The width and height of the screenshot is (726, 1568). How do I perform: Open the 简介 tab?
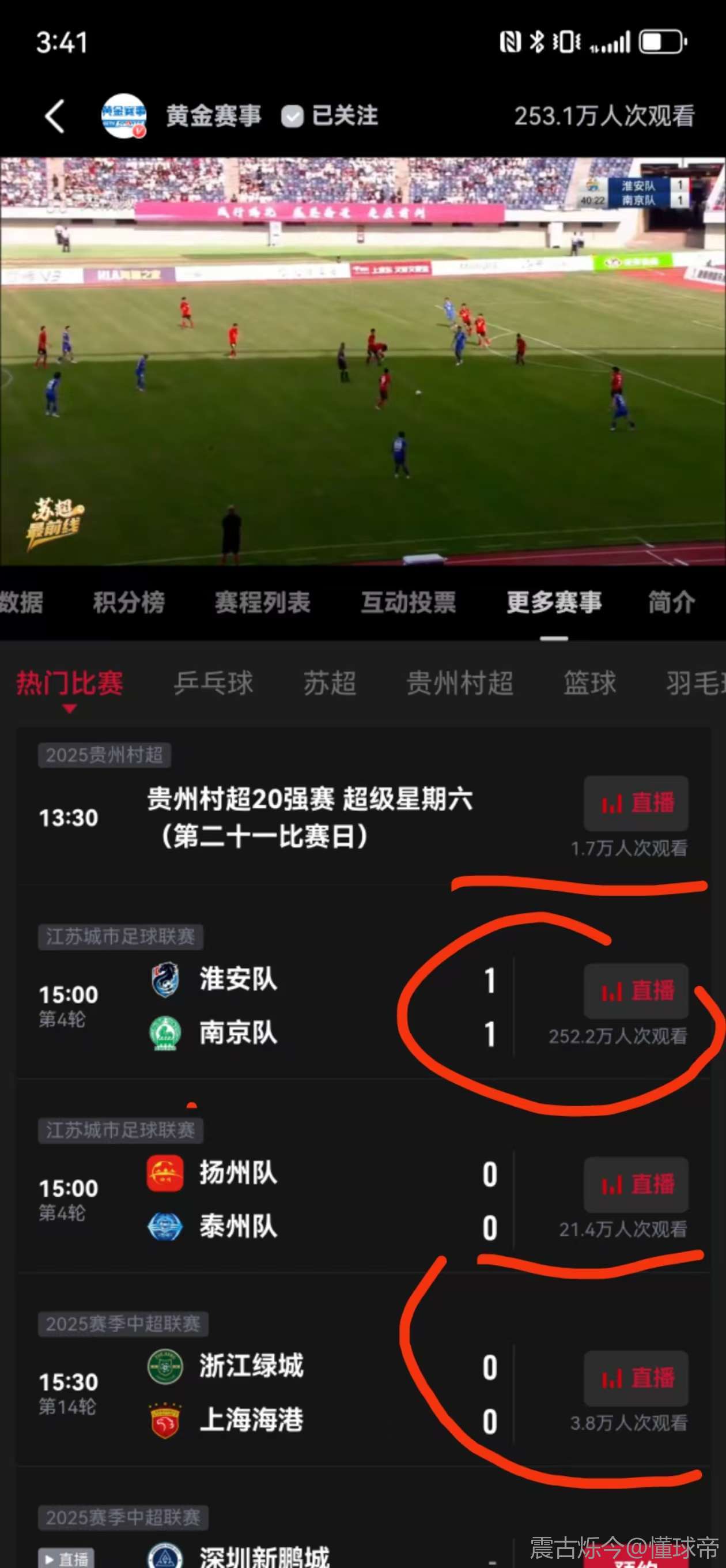[671, 602]
